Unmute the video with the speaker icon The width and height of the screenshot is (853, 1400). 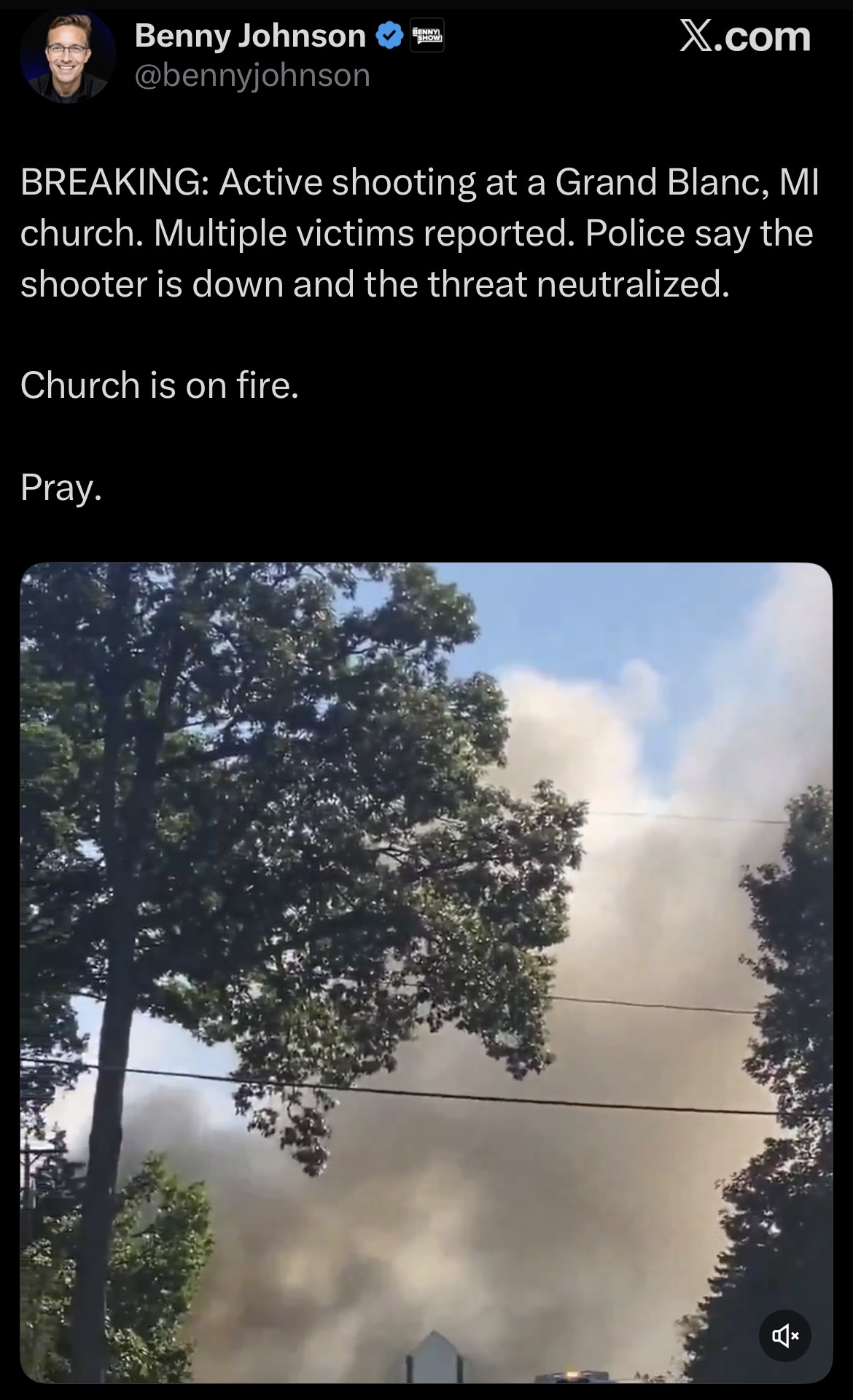(x=784, y=1336)
